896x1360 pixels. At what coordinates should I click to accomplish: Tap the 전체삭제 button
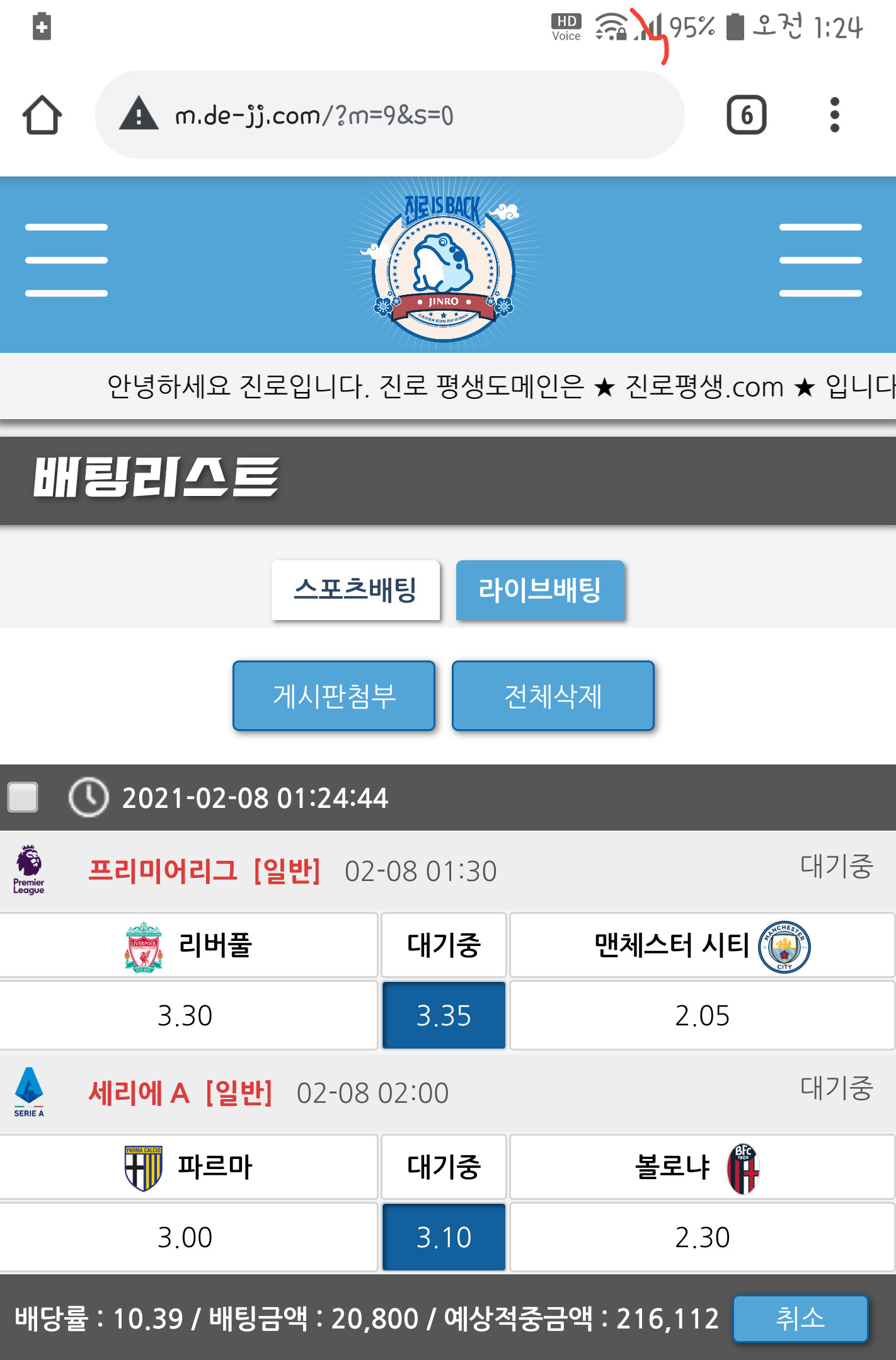pyautogui.click(x=553, y=696)
